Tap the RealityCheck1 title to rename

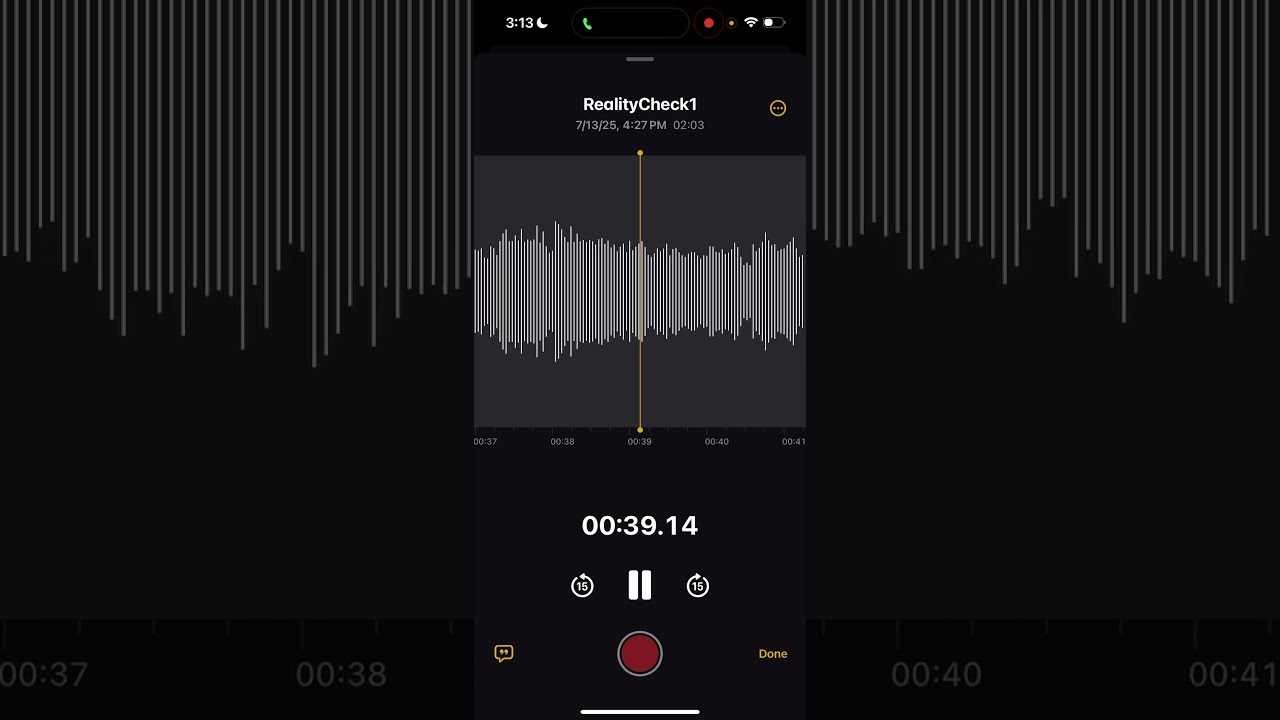pyautogui.click(x=640, y=104)
